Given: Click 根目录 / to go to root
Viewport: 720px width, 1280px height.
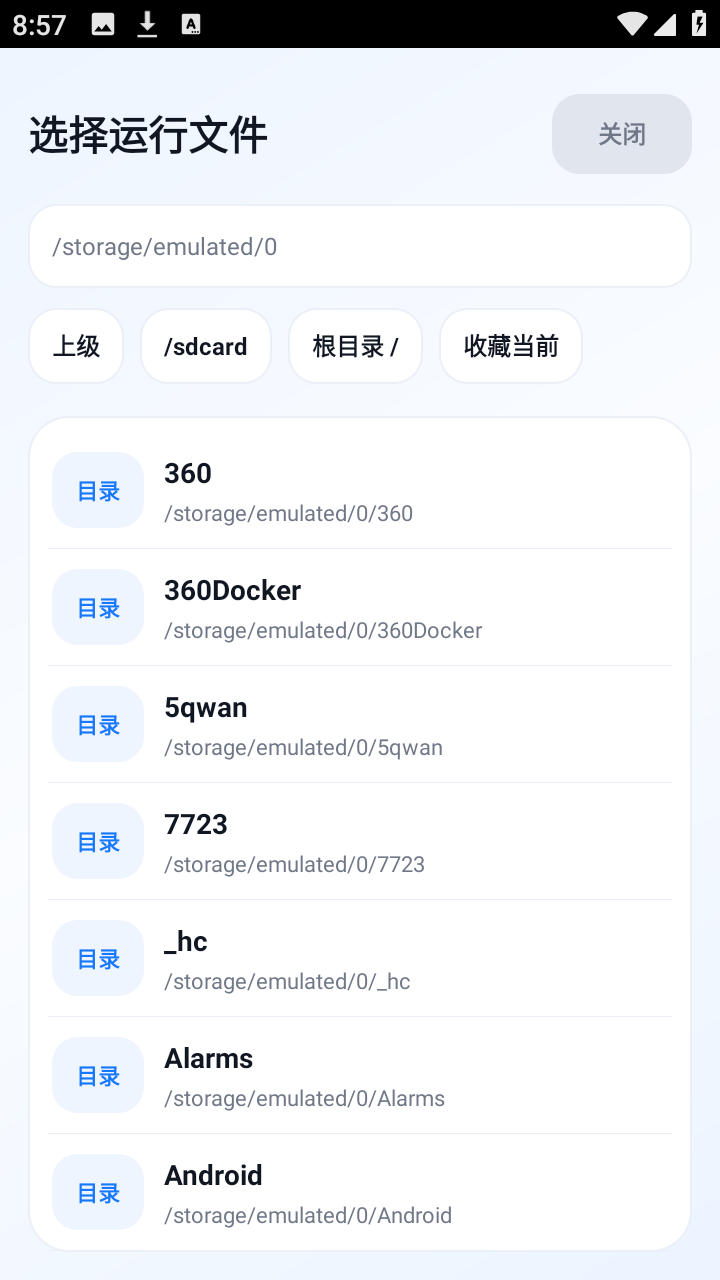Looking at the screenshot, I should point(355,345).
